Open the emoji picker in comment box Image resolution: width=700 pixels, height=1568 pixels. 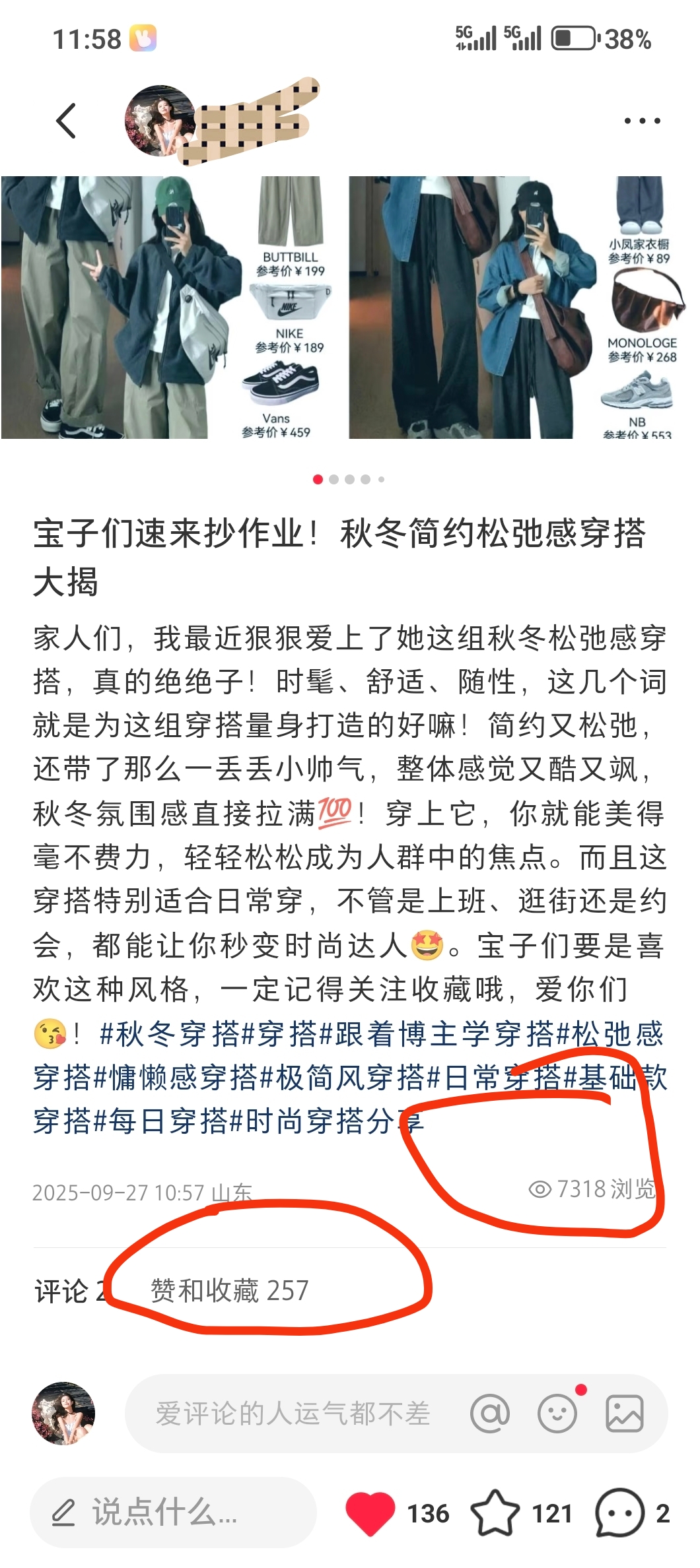click(557, 1414)
